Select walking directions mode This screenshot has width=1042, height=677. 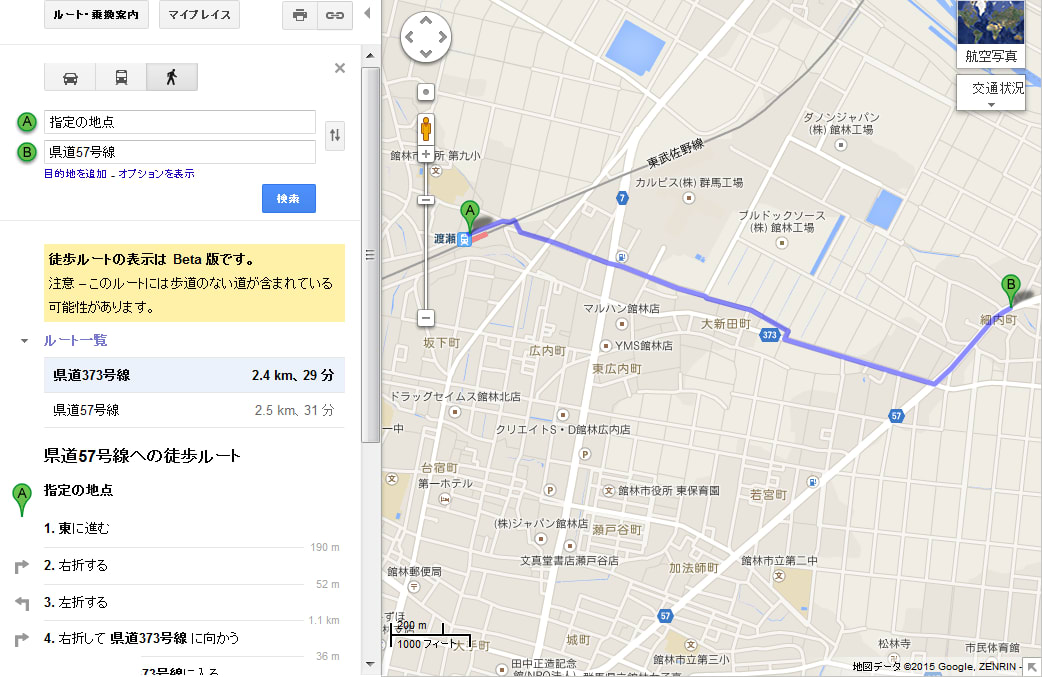[x=172, y=77]
